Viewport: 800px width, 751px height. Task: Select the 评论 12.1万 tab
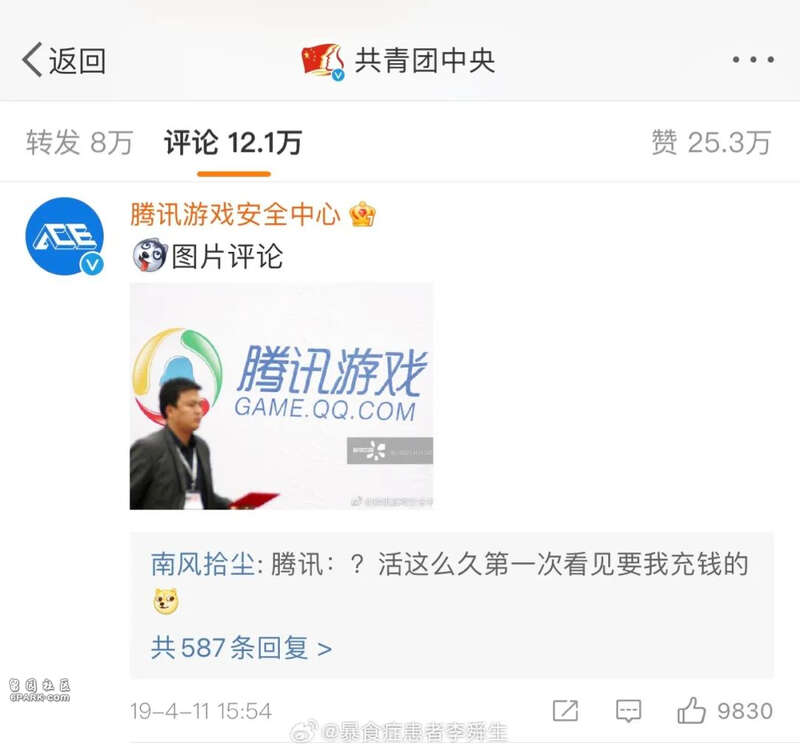233,143
